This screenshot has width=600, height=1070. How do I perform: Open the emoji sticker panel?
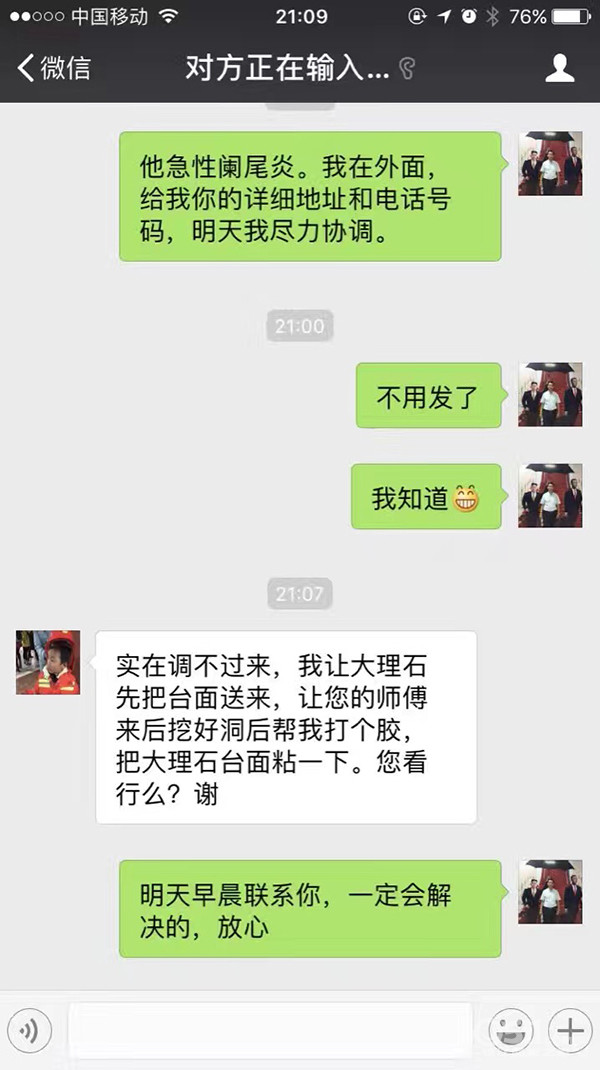510,1030
